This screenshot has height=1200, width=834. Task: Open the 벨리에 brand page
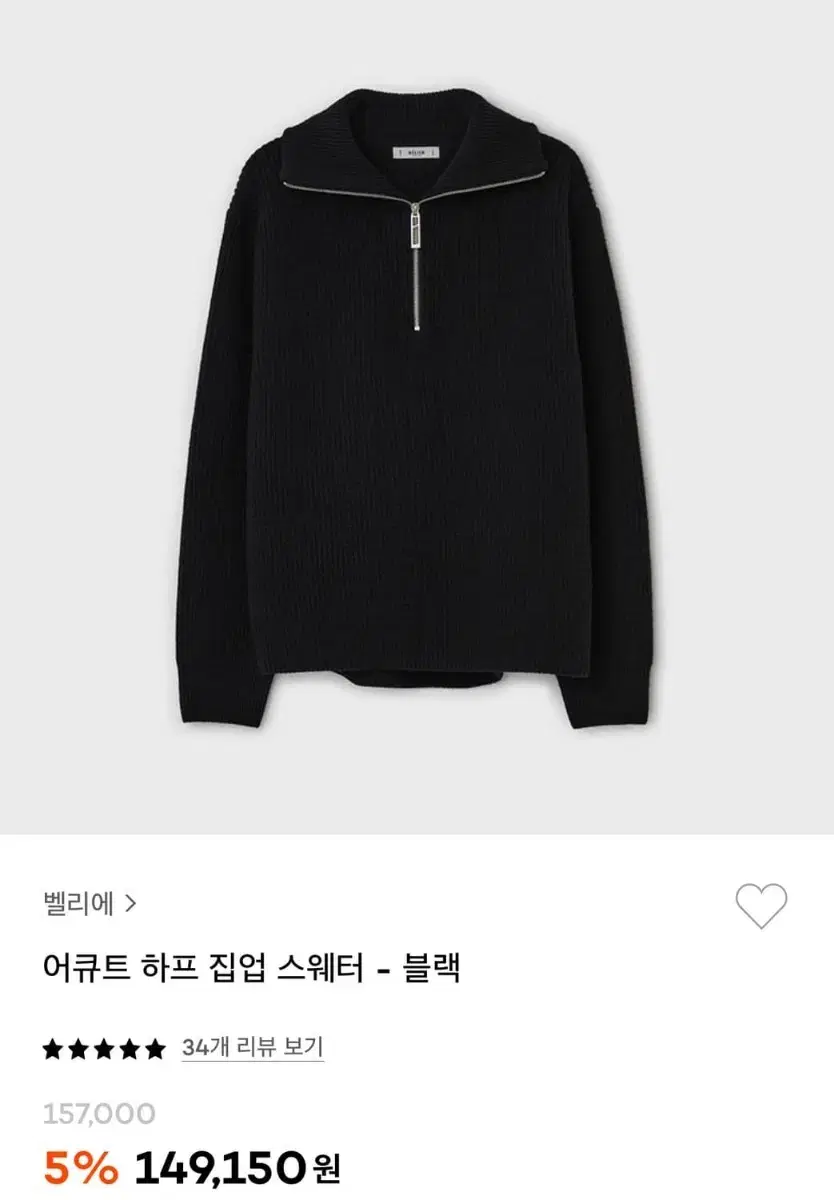point(76,901)
